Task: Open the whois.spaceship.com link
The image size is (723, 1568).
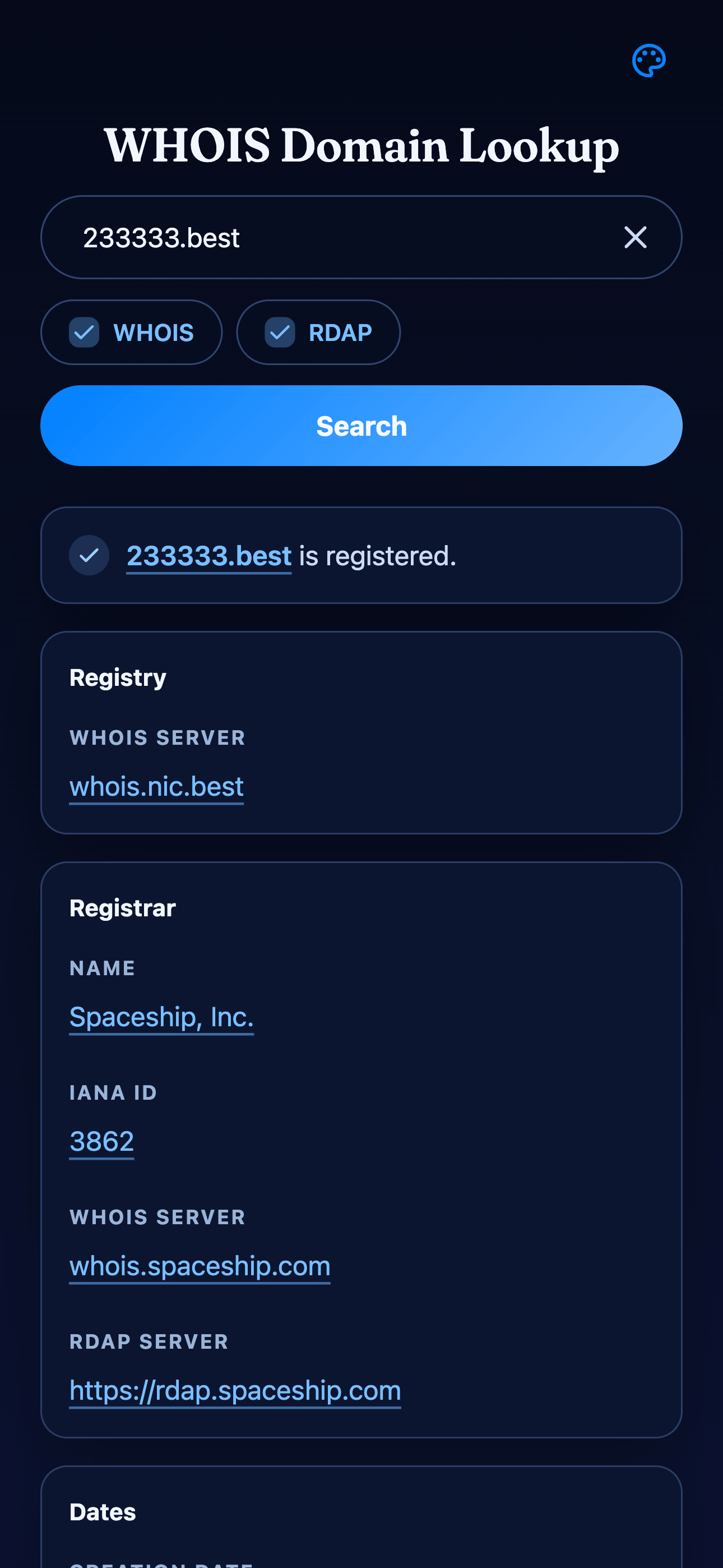Action: pyautogui.click(x=200, y=1266)
